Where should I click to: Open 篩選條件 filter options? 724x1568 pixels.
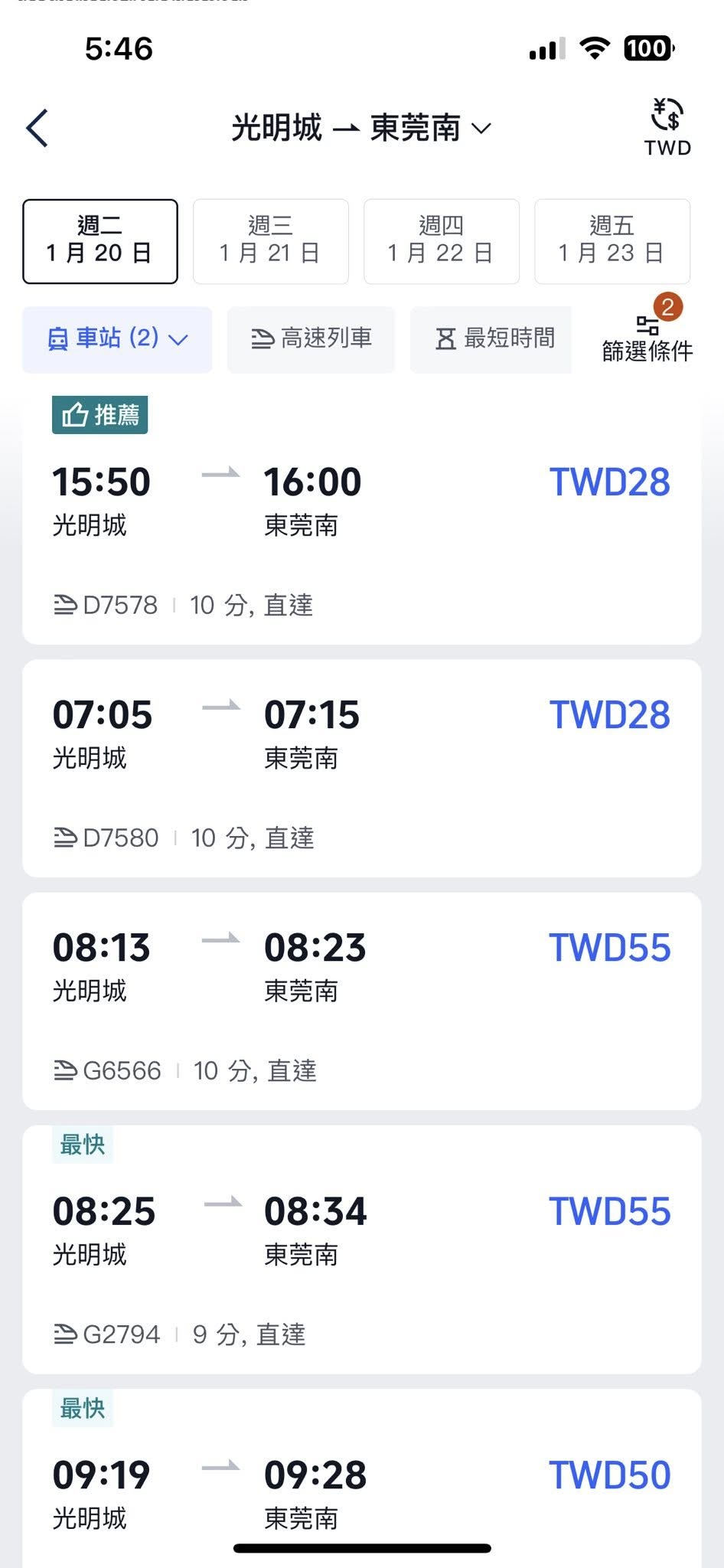point(647,339)
